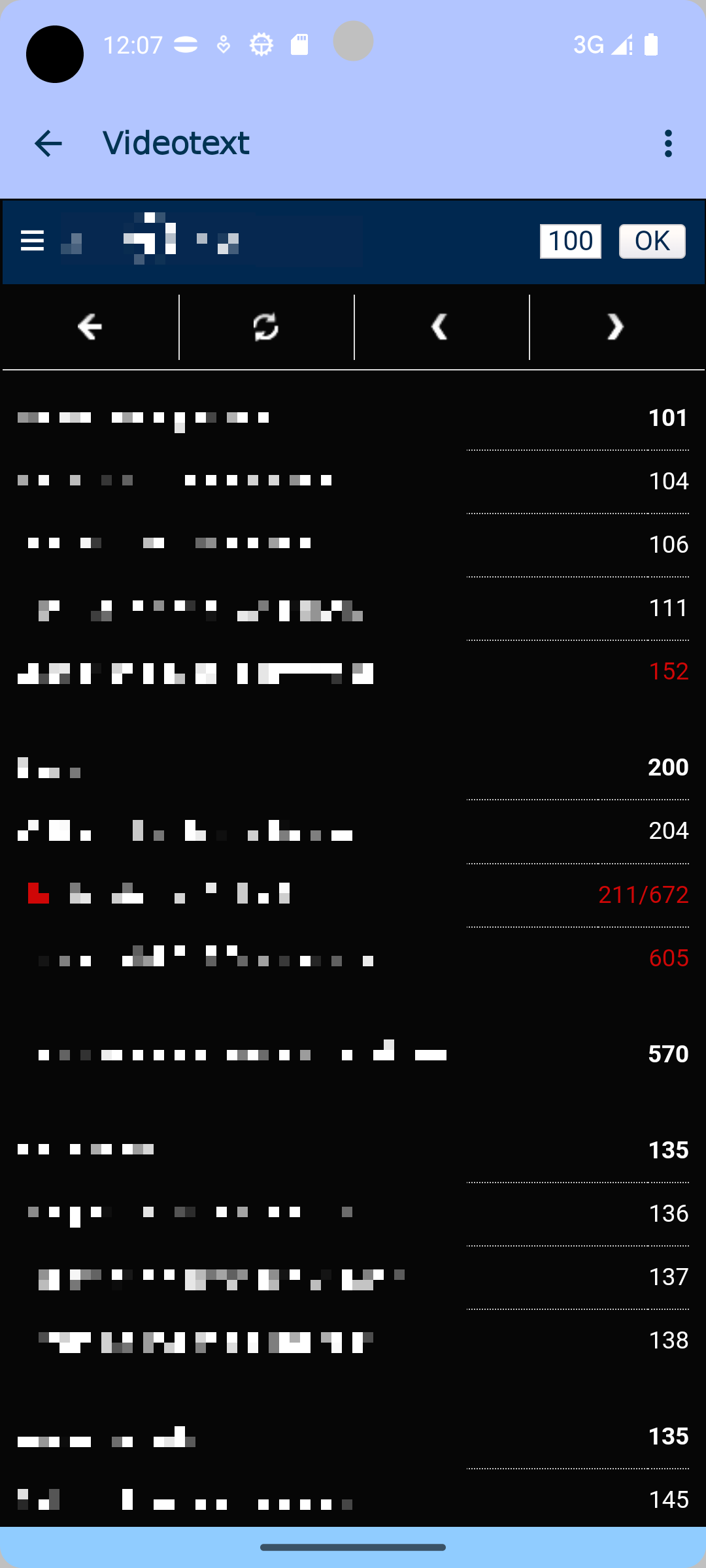Go to next page with right chevron
This screenshot has width=706, height=1568.
coord(616,327)
